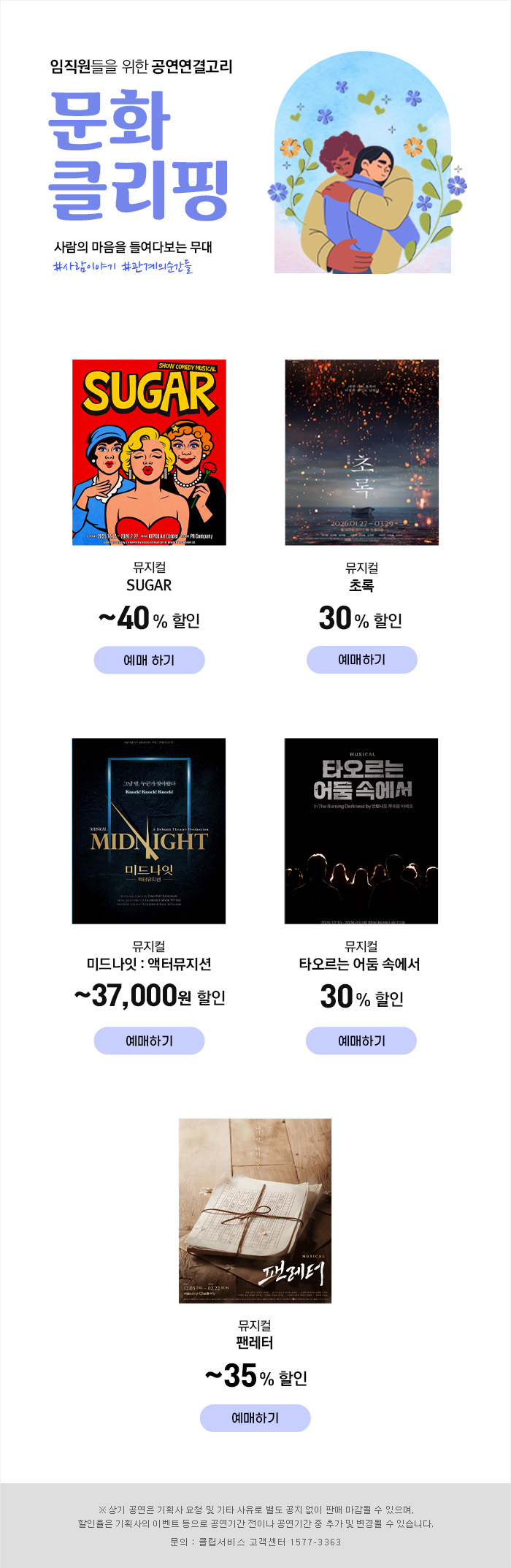Screen dimensions: 511x1568
Task: View the 미드나잇 musical poster
Action: [x=149, y=831]
